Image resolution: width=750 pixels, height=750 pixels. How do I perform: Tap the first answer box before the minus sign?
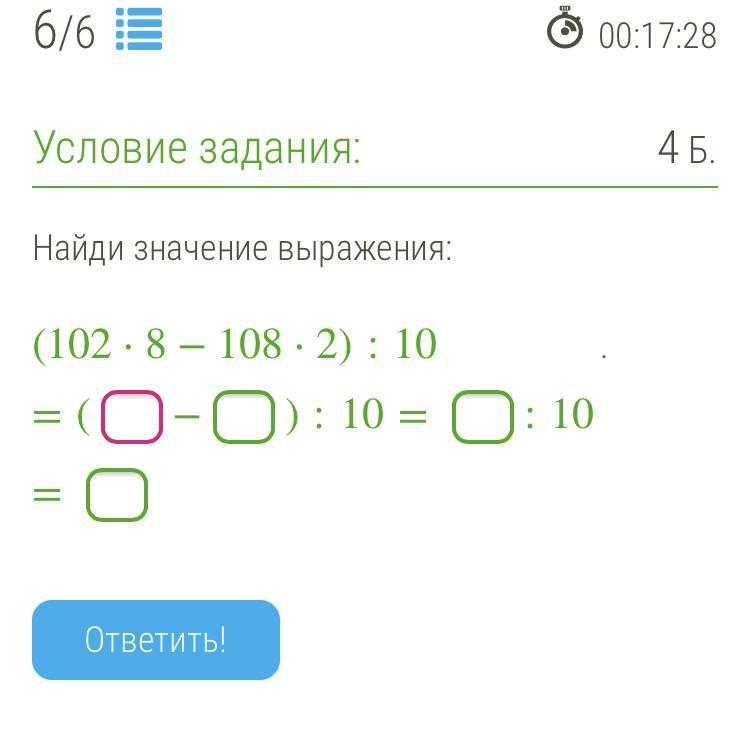[x=132, y=417]
